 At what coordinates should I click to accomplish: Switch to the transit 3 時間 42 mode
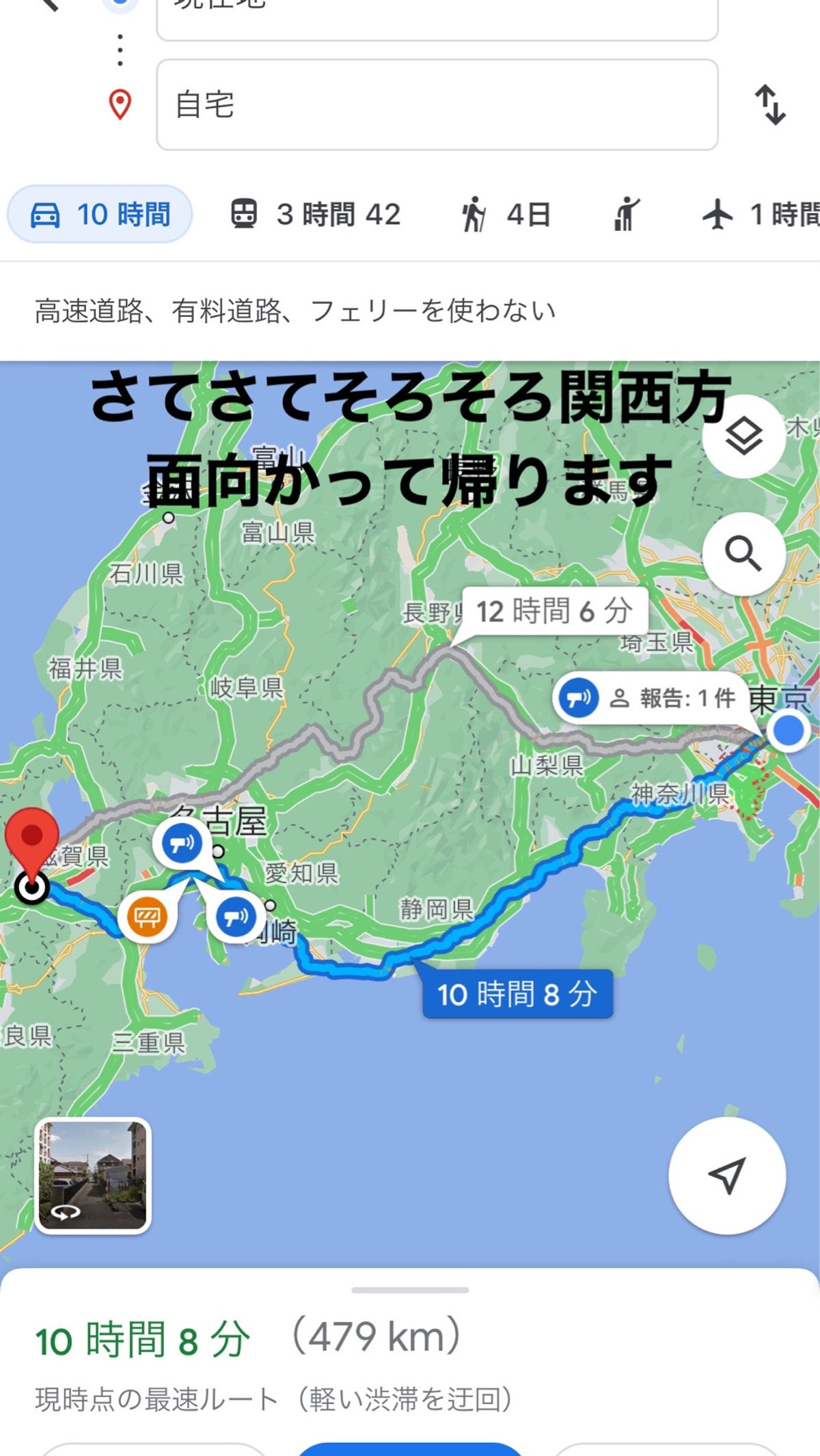(316, 214)
